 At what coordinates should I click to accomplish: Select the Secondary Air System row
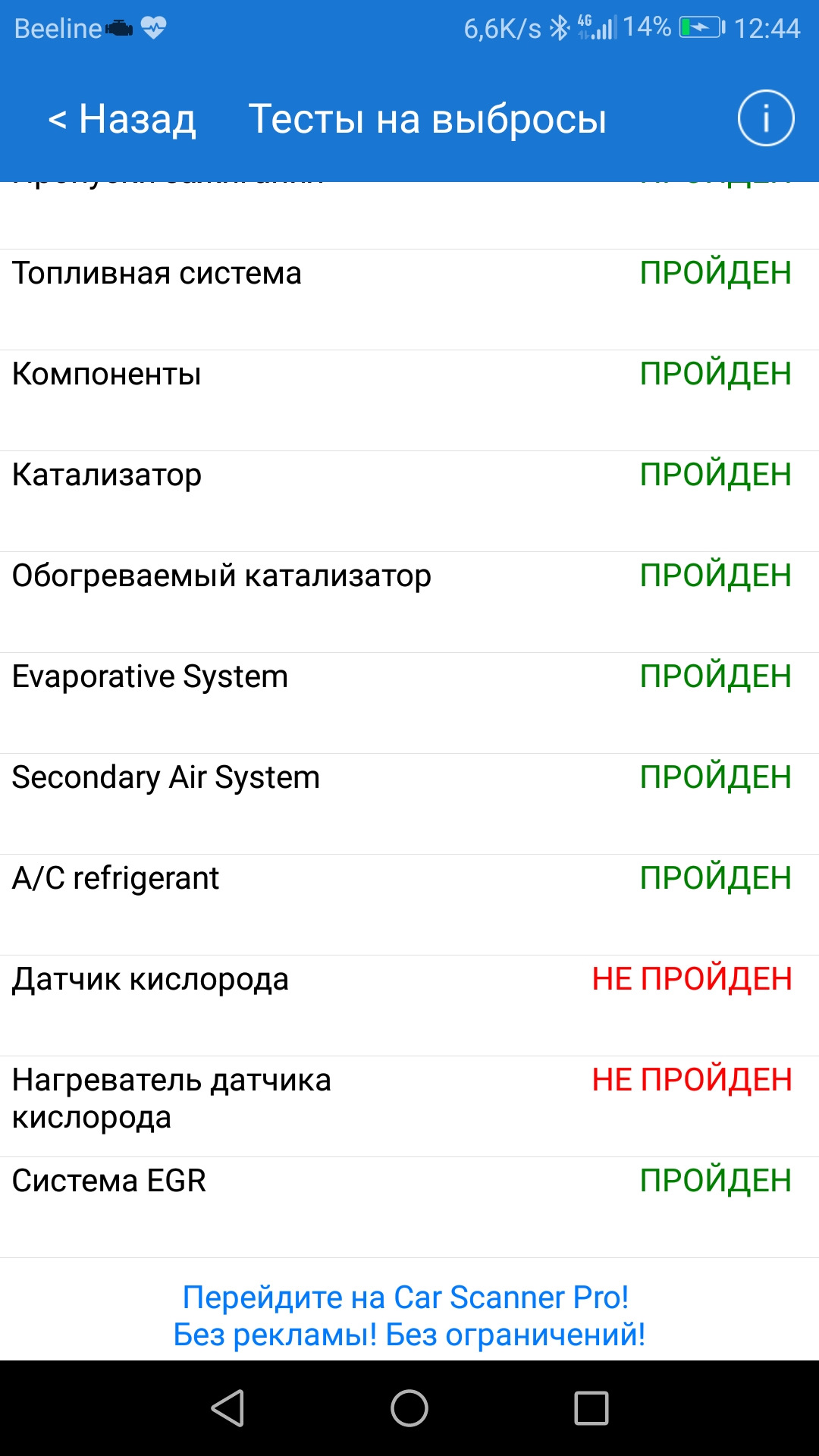pos(409,777)
